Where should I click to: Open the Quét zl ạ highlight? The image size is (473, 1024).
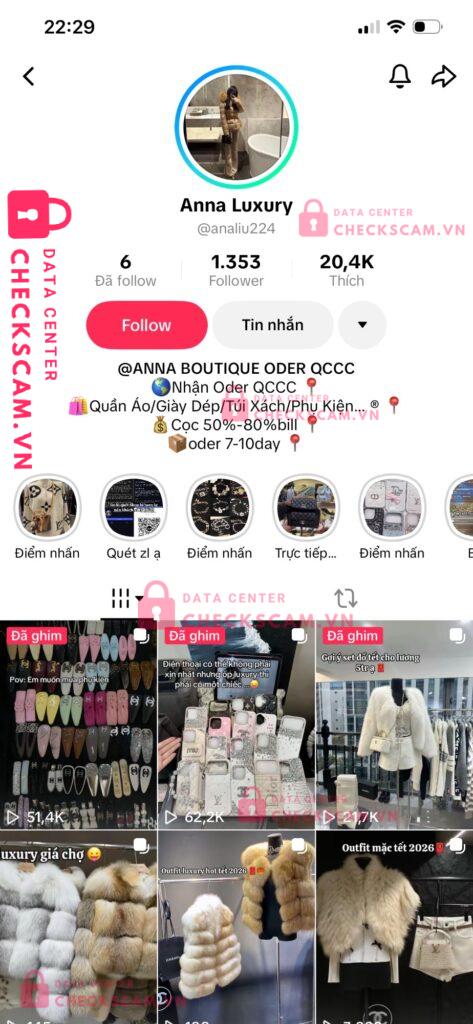[x=133, y=517]
